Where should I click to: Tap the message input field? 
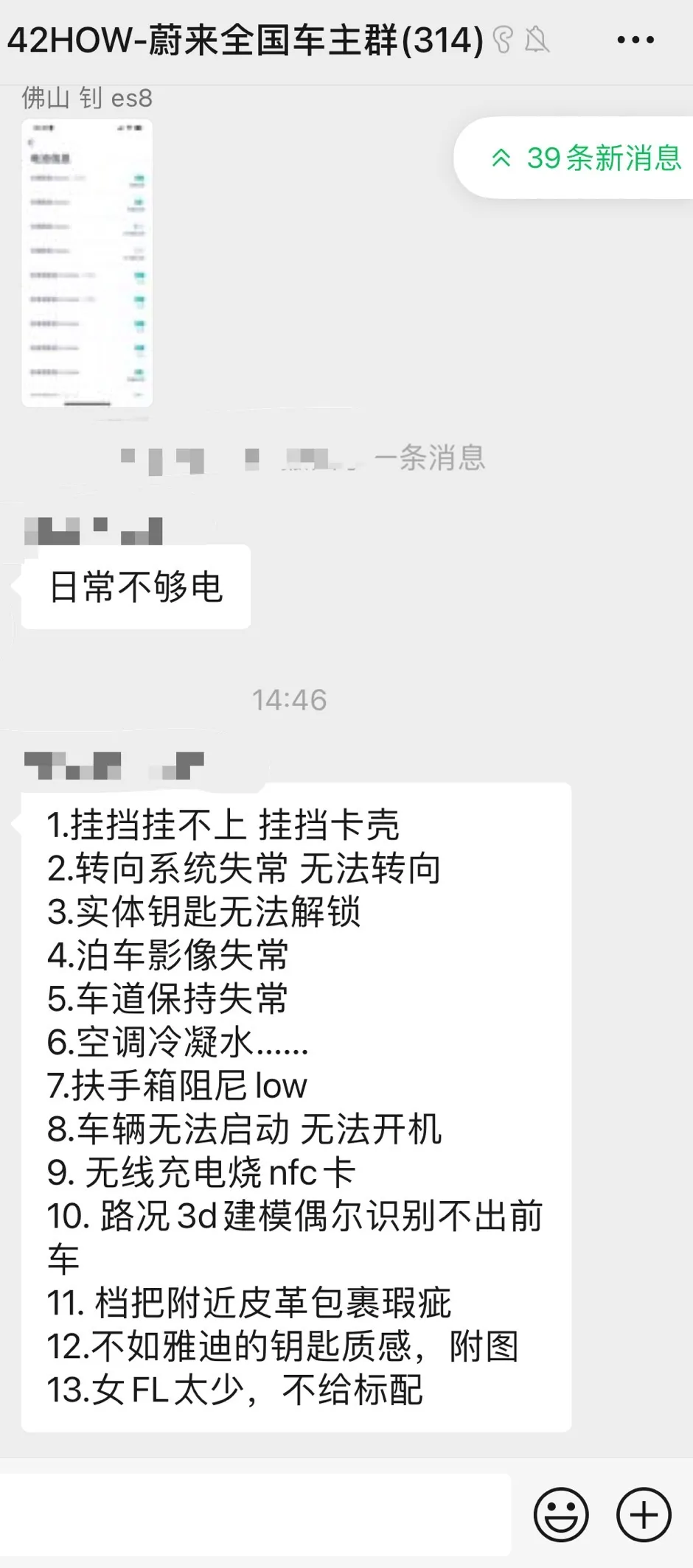pos(254,1514)
